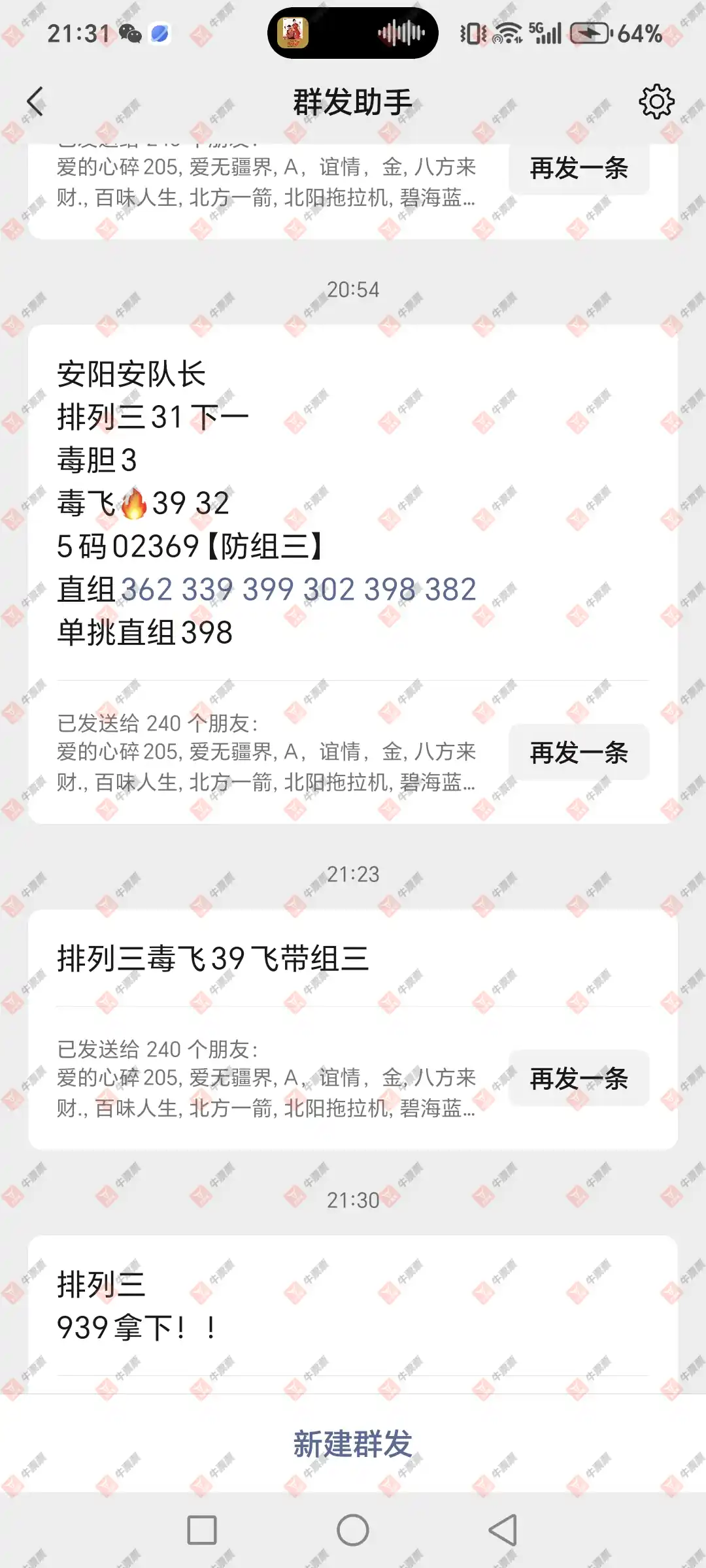The width and height of the screenshot is (706, 1568).
Task: Tap 再发一条 under 排列三毒飞39飞带组三
Action: (x=579, y=1079)
